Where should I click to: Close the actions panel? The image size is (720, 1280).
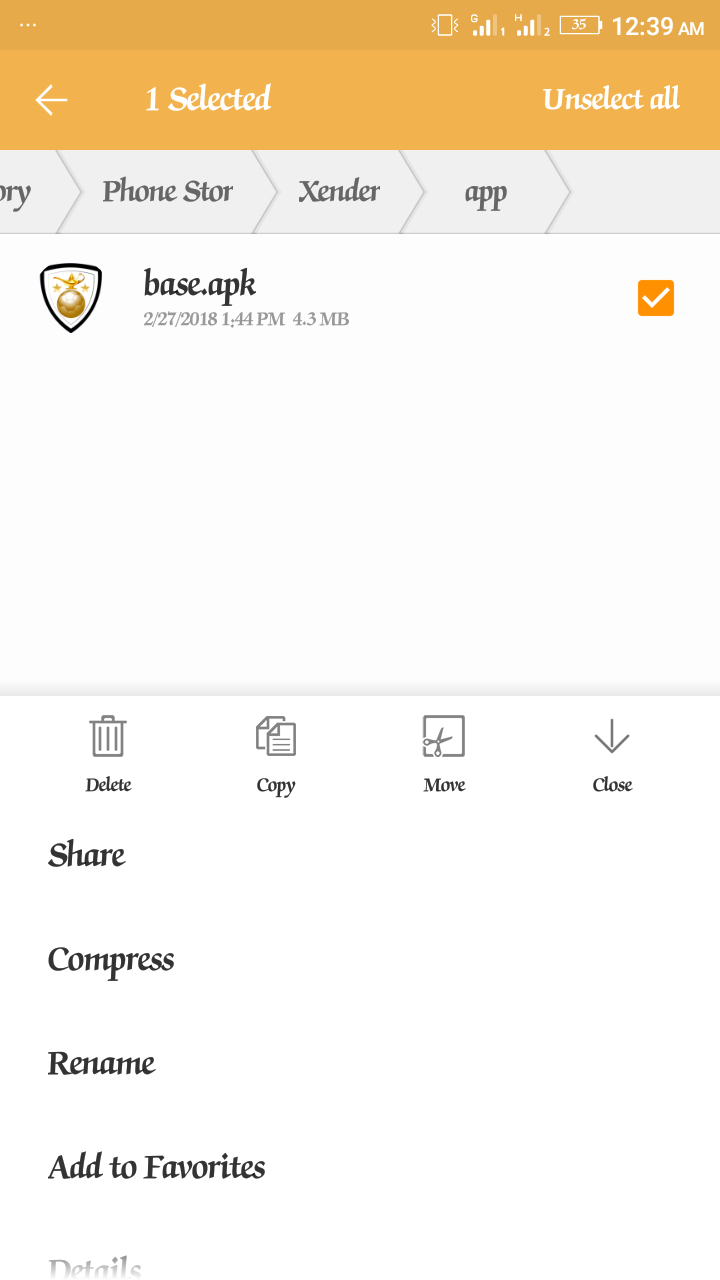point(612,754)
